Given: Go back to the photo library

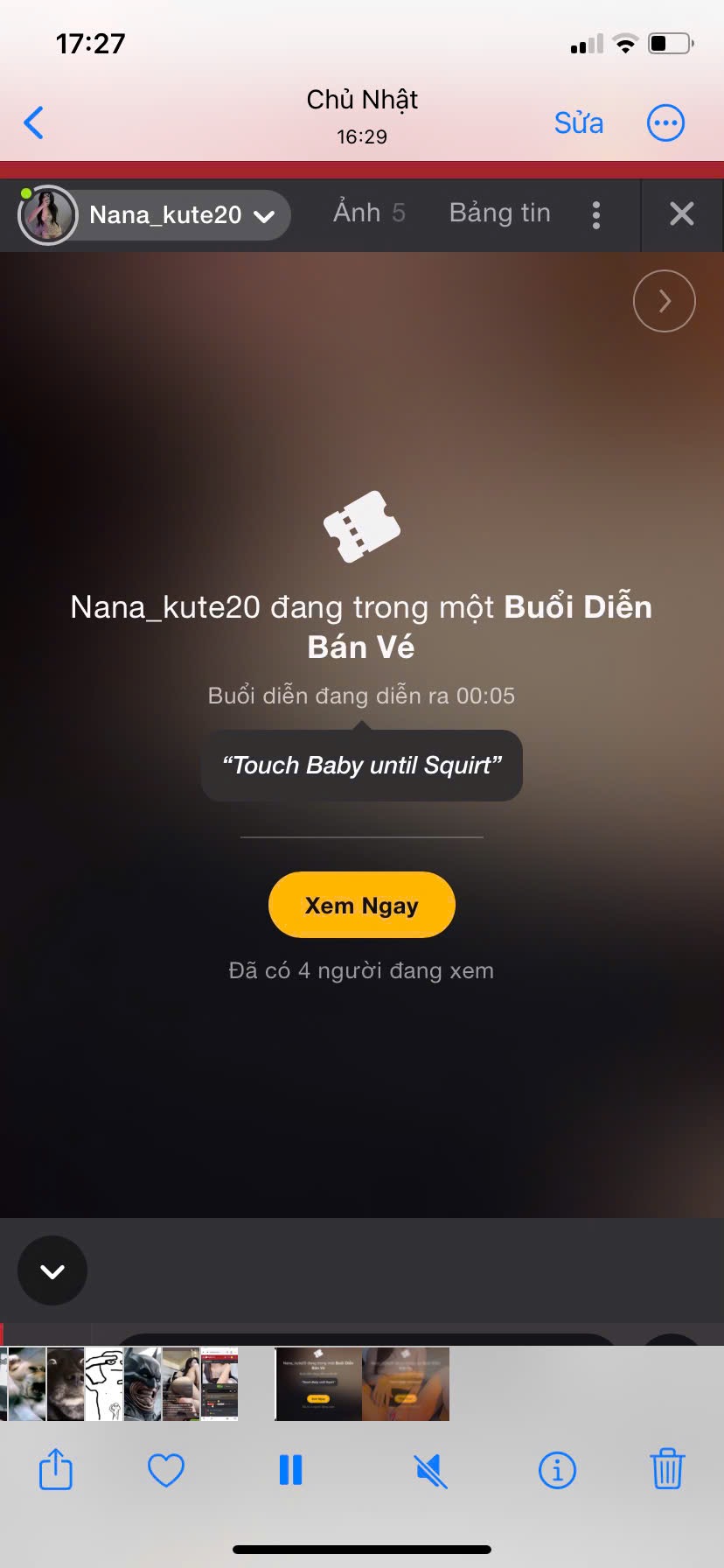Looking at the screenshot, I should tap(34, 123).
